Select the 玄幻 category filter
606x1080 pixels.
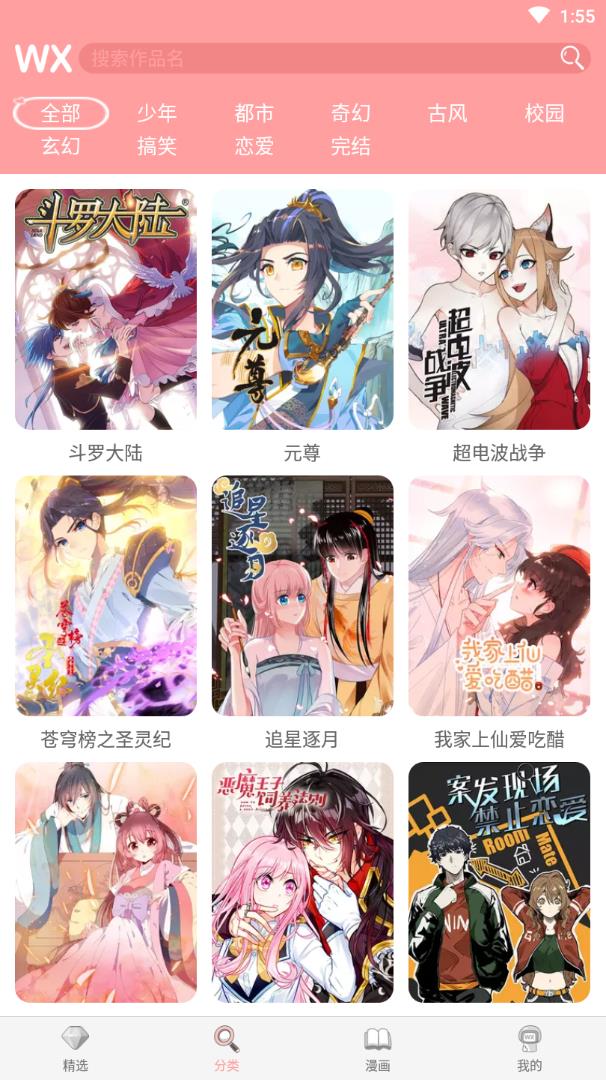(61, 146)
